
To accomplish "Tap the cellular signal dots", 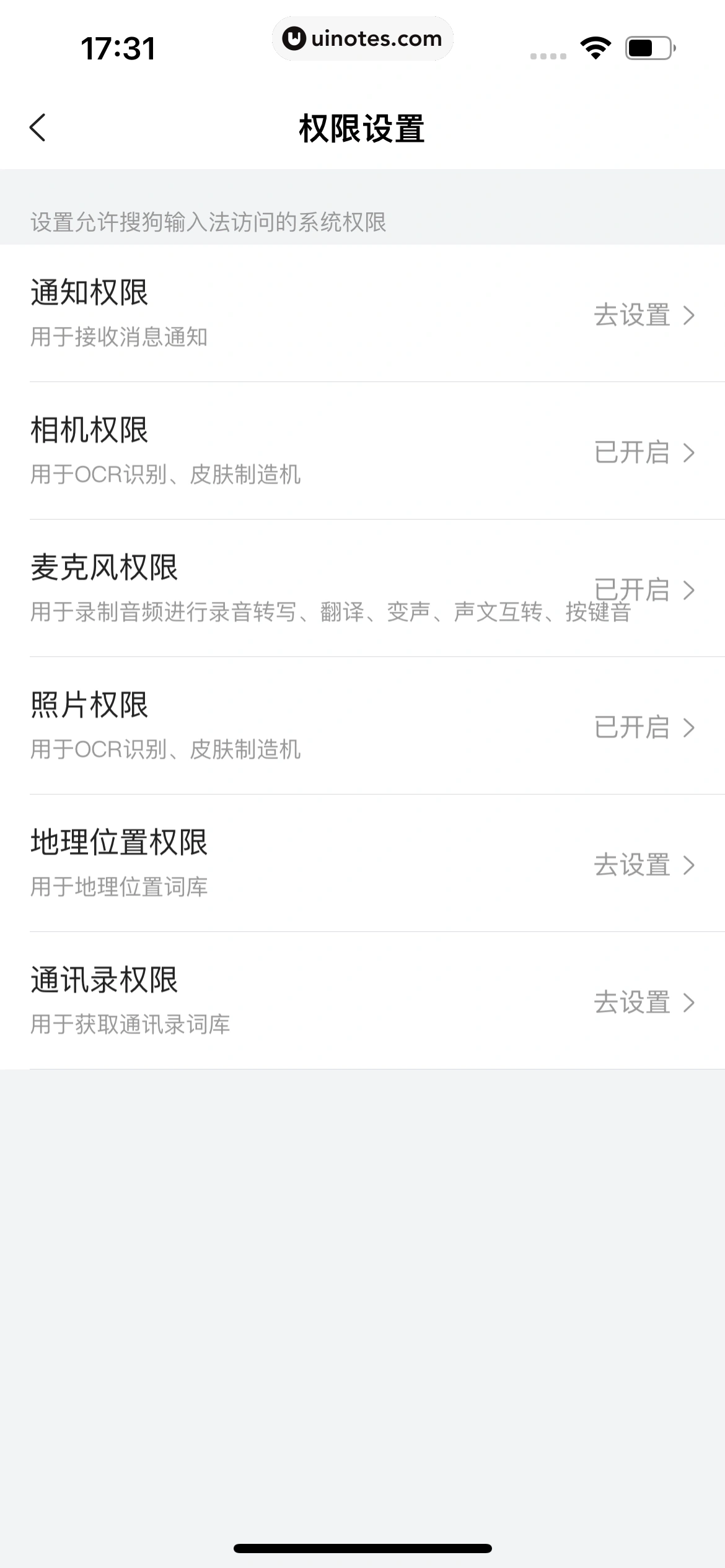I will tap(548, 54).
